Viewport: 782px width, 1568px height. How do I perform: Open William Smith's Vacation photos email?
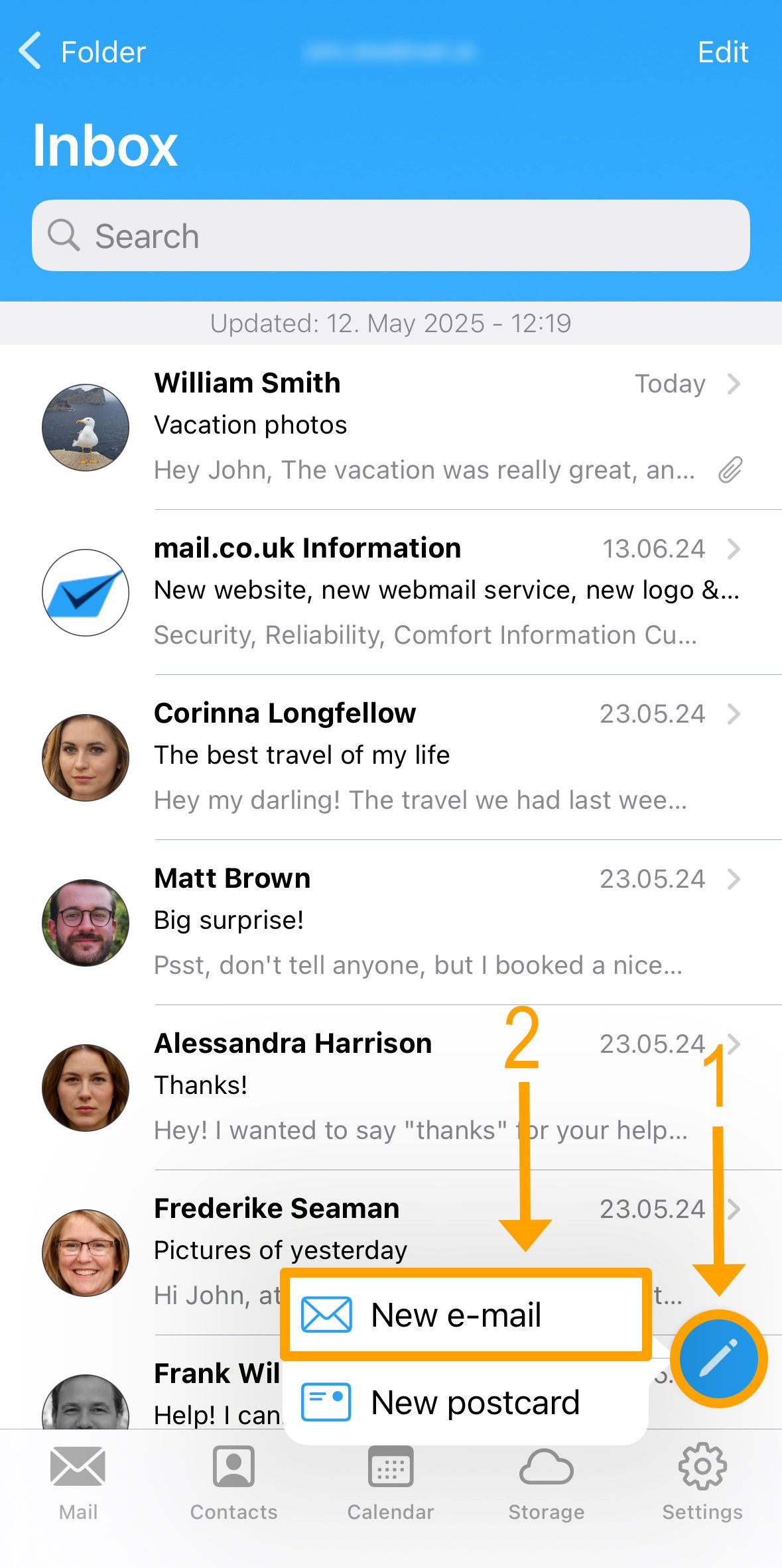click(424, 426)
